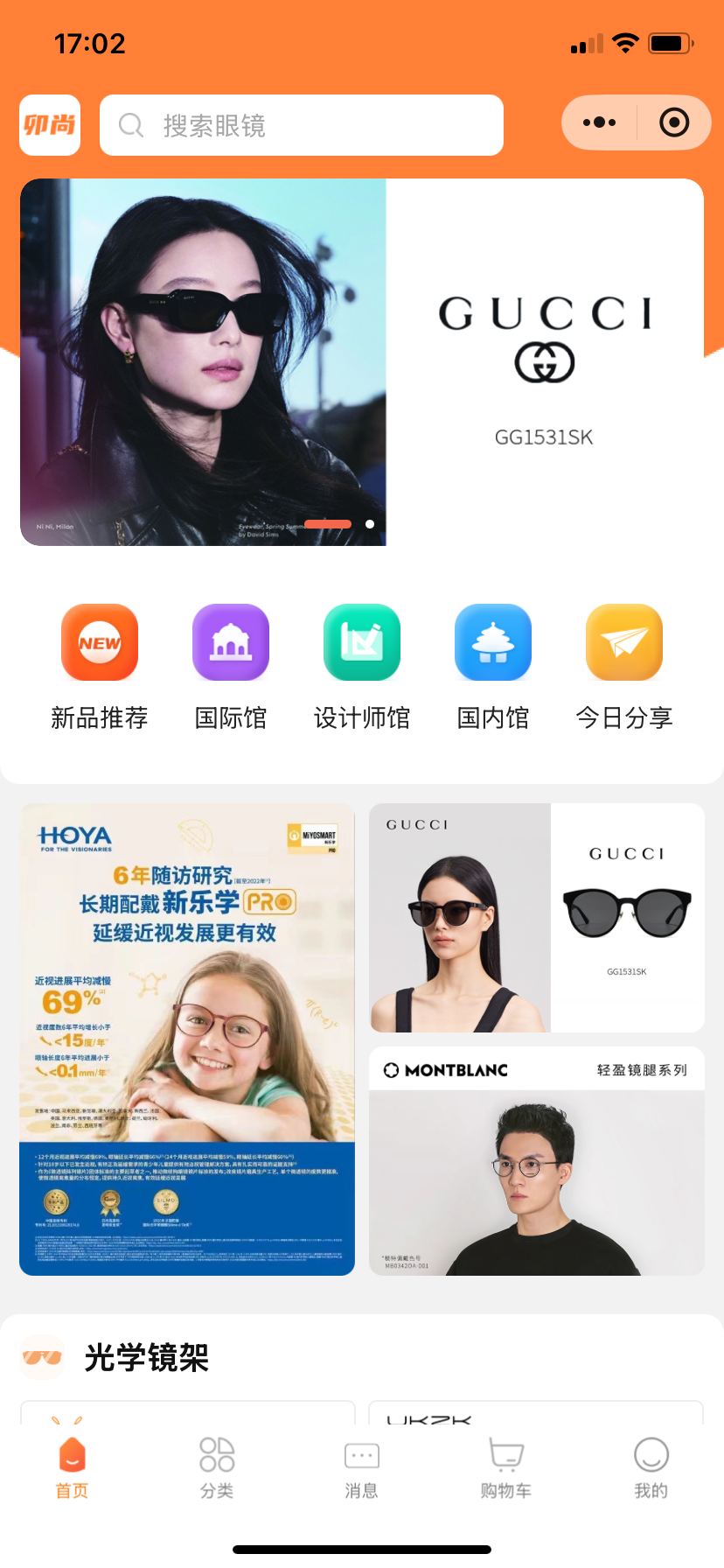View the HOYA 新乐学 PRO promotion card
Screen dimensions: 724x1568
(187, 1039)
